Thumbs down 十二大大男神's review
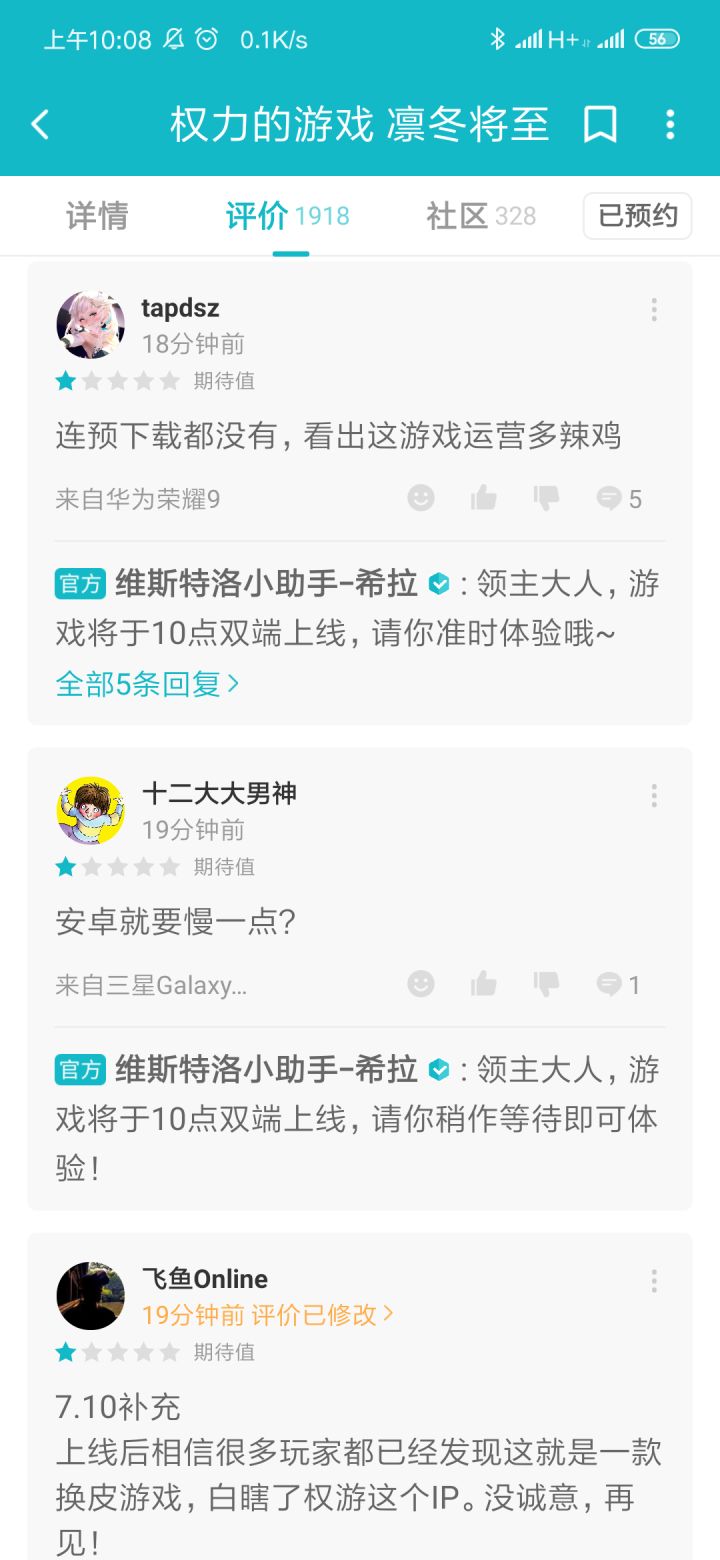This screenshot has height=1560, width=720. point(546,984)
